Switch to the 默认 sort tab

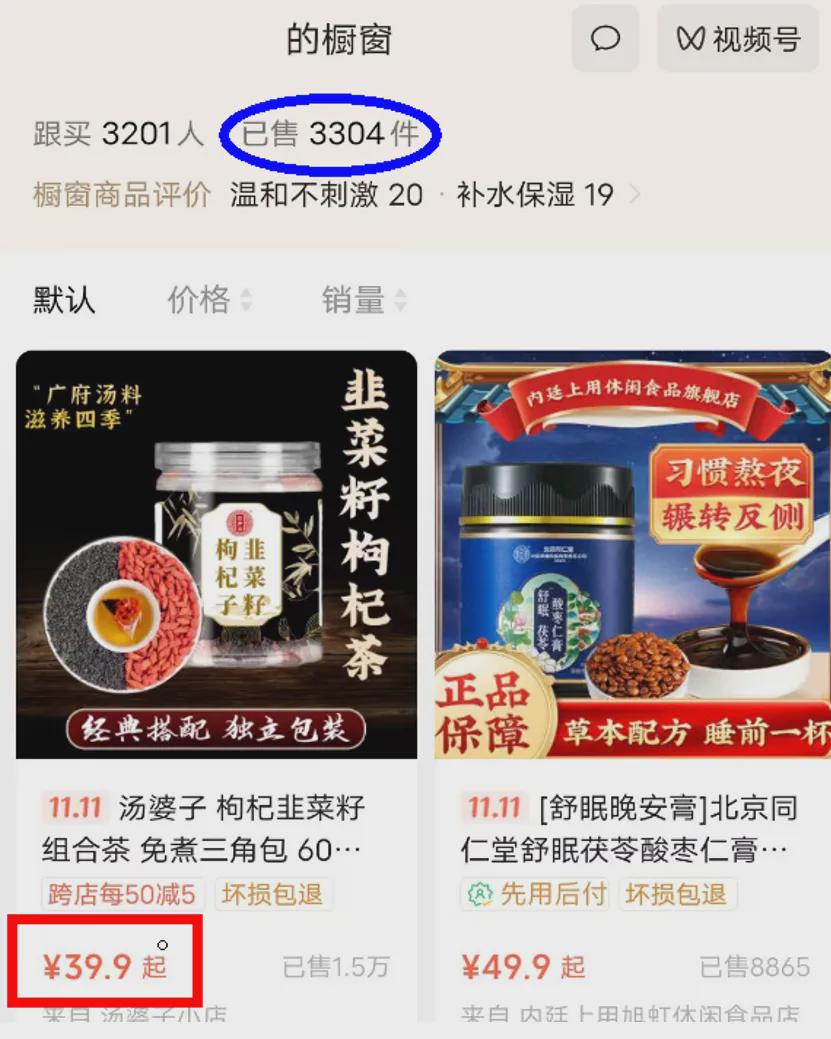[64, 299]
